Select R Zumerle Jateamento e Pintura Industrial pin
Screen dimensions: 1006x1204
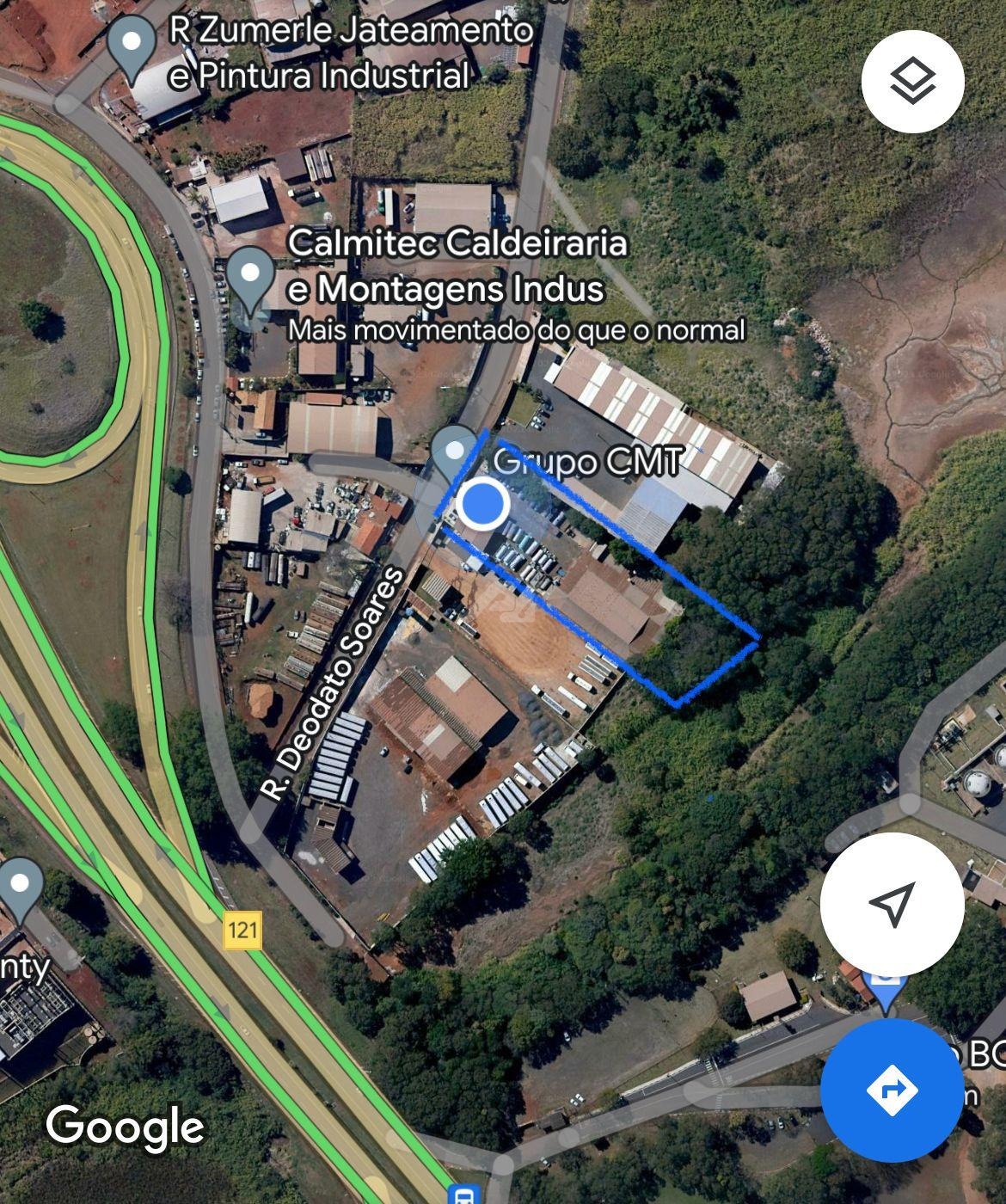click(132, 43)
